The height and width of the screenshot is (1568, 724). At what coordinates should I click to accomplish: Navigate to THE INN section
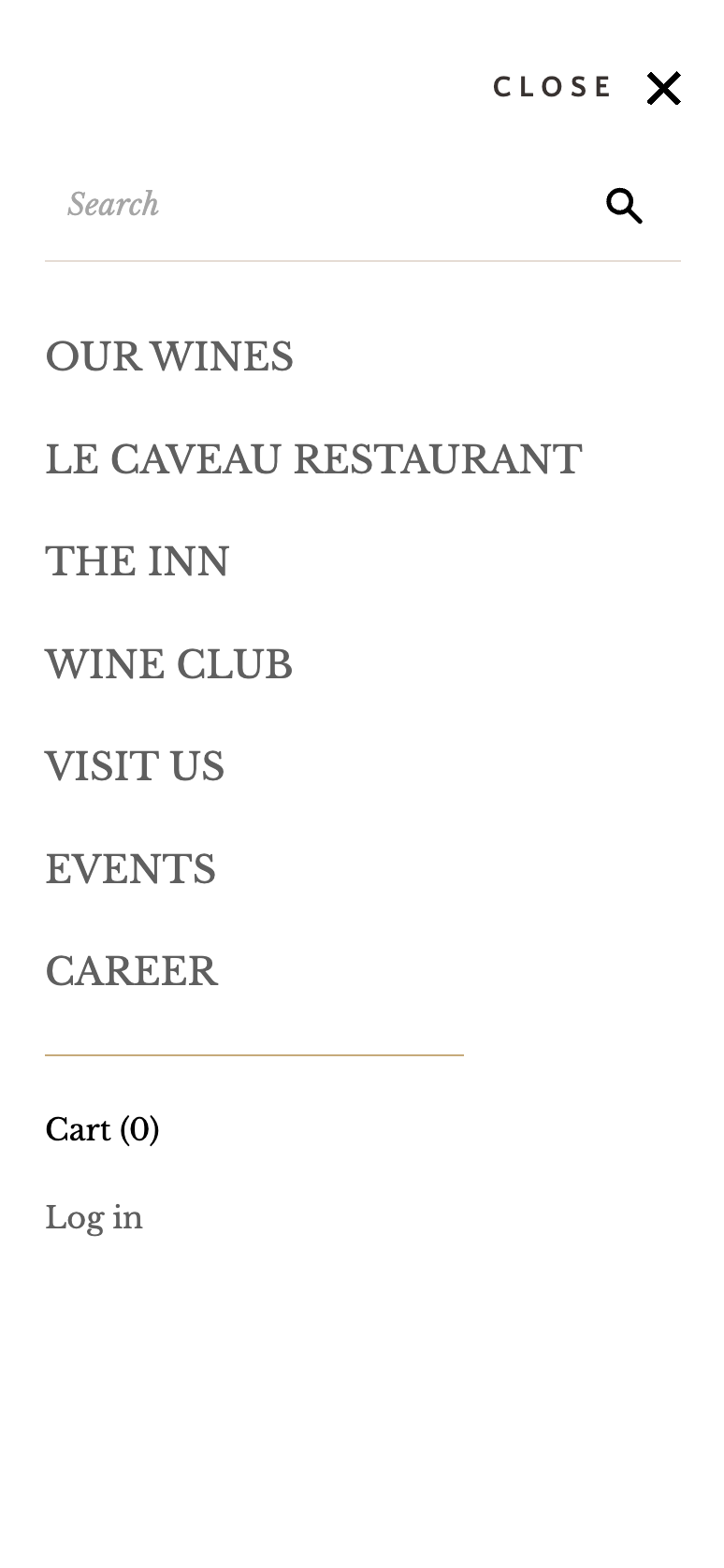click(x=138, y=561)
